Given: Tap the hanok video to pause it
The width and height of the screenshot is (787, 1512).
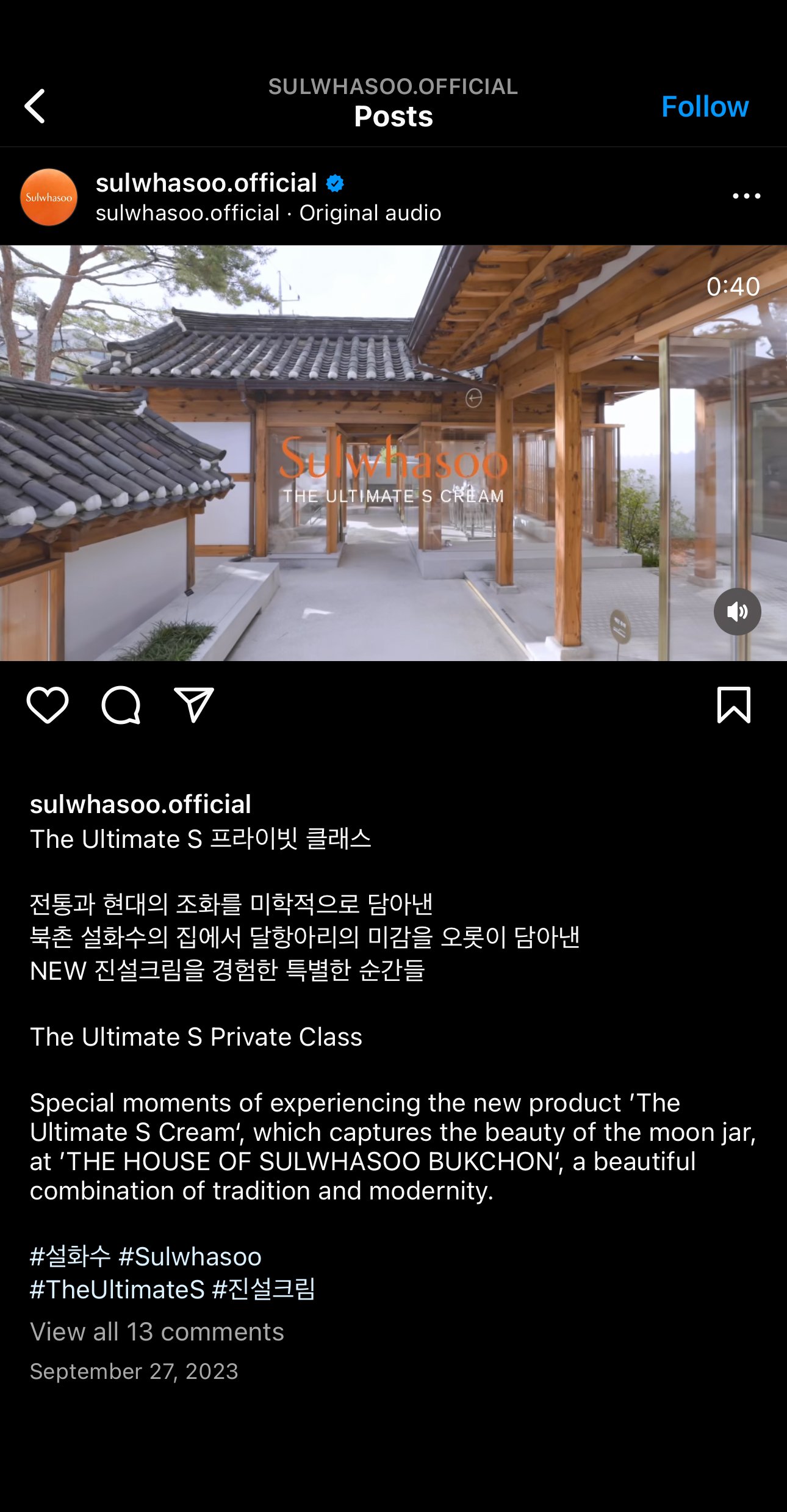Looking at the screenshot, I should coord(393,453).
